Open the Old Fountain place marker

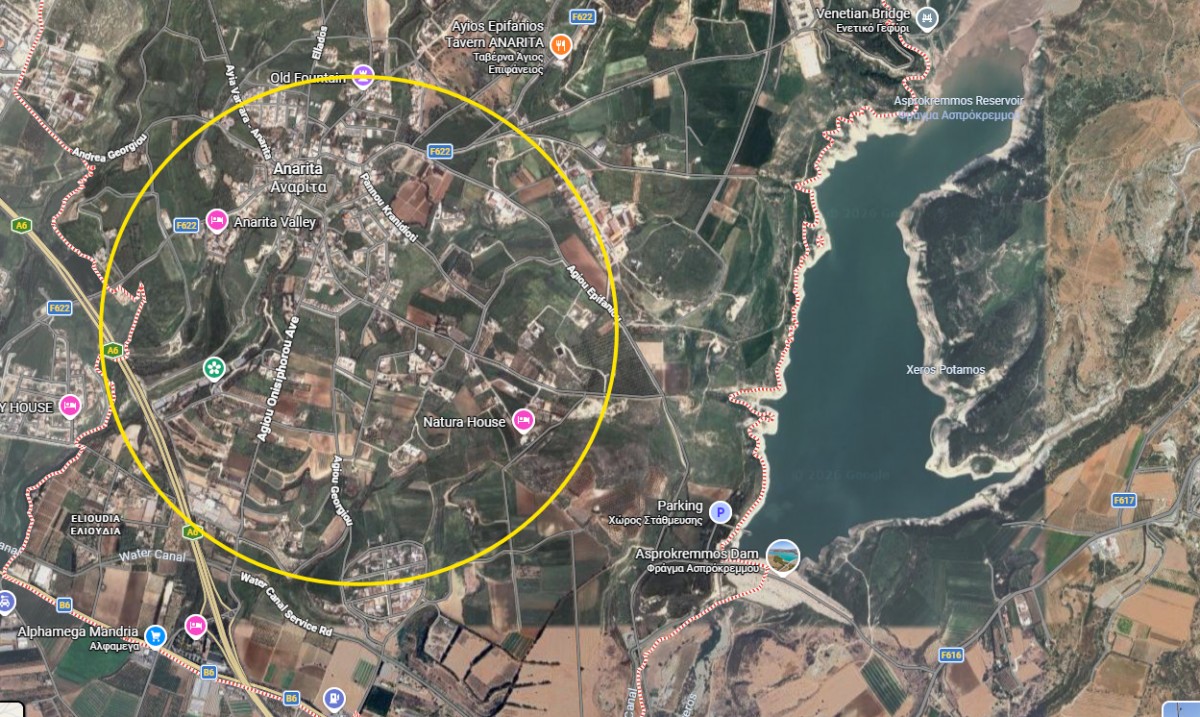click(363, 76)
